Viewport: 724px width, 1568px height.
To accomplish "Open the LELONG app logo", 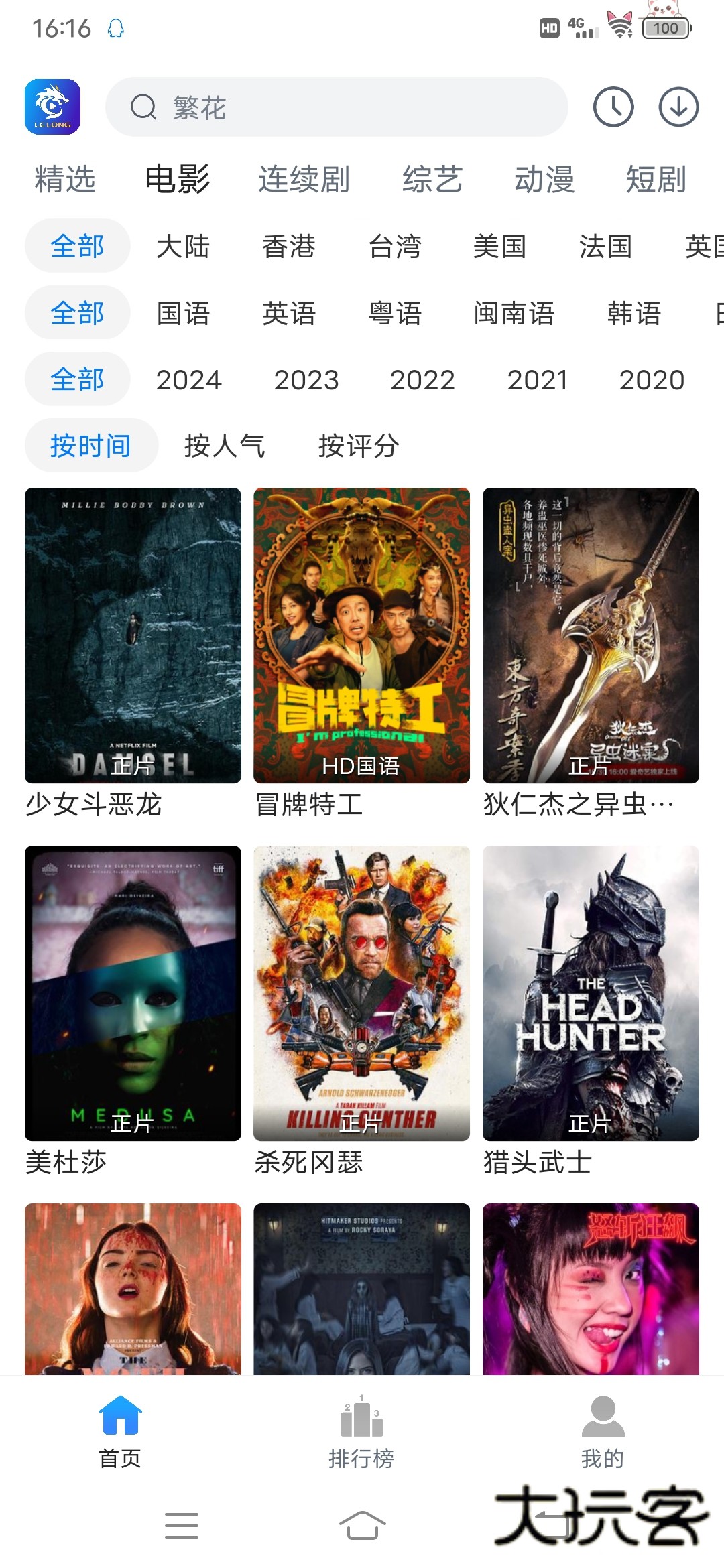I will click(52, 108).
